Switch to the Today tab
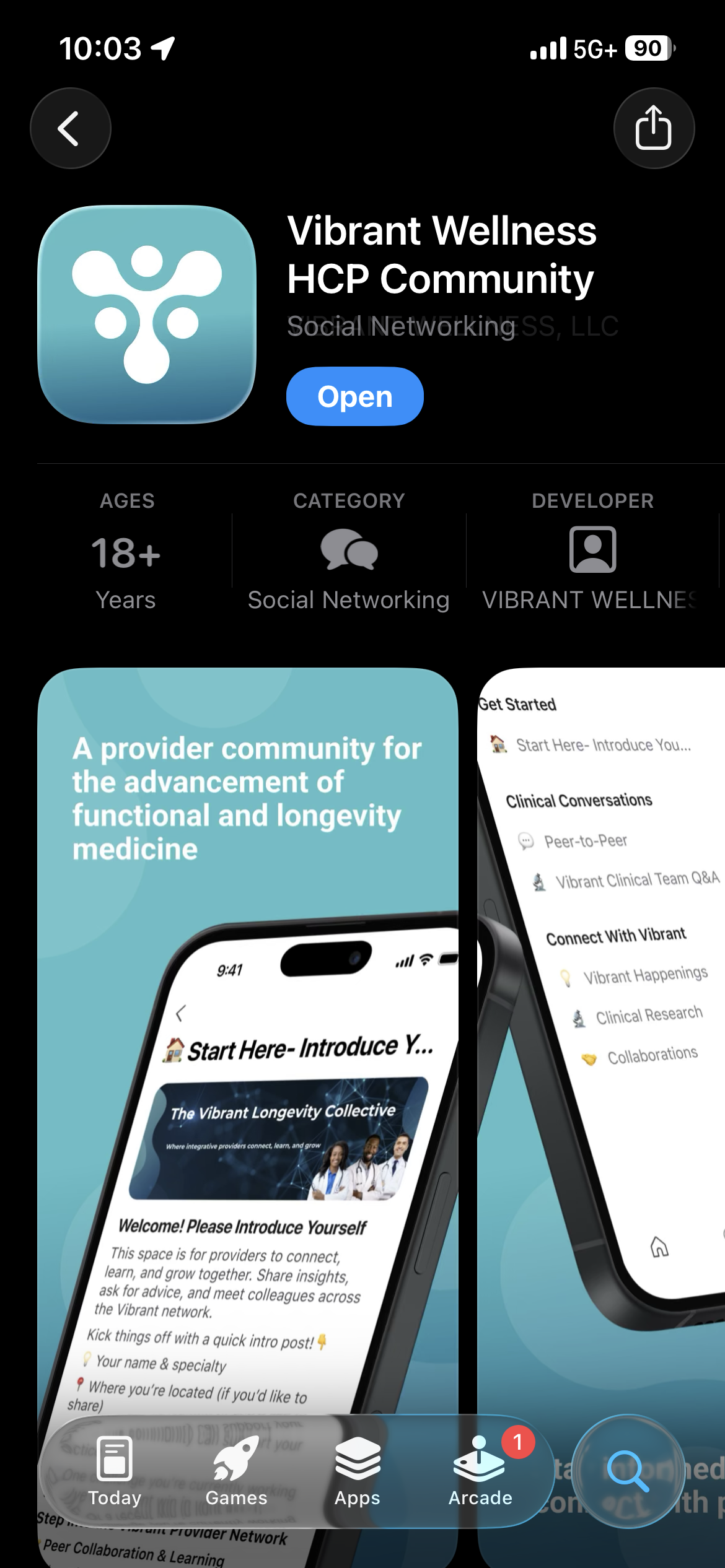The width and height of the screenshot is (725, 1568). (x=115, y=1470)
